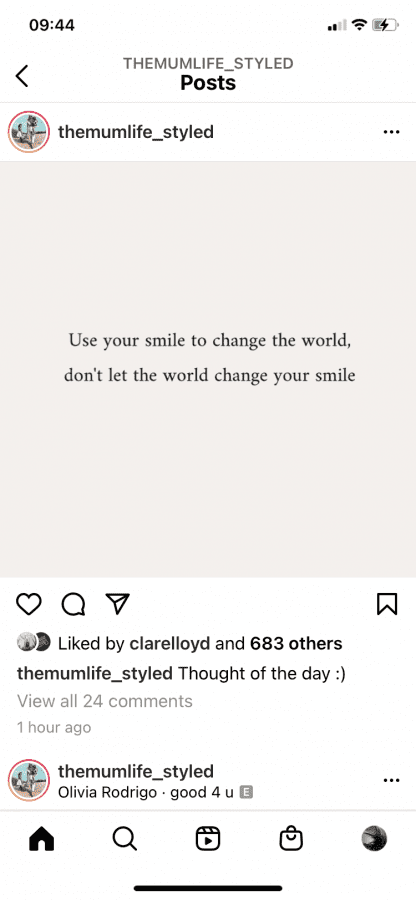View all 24 comments
Viewport: 416px width, 900px height.
point(105,701)
